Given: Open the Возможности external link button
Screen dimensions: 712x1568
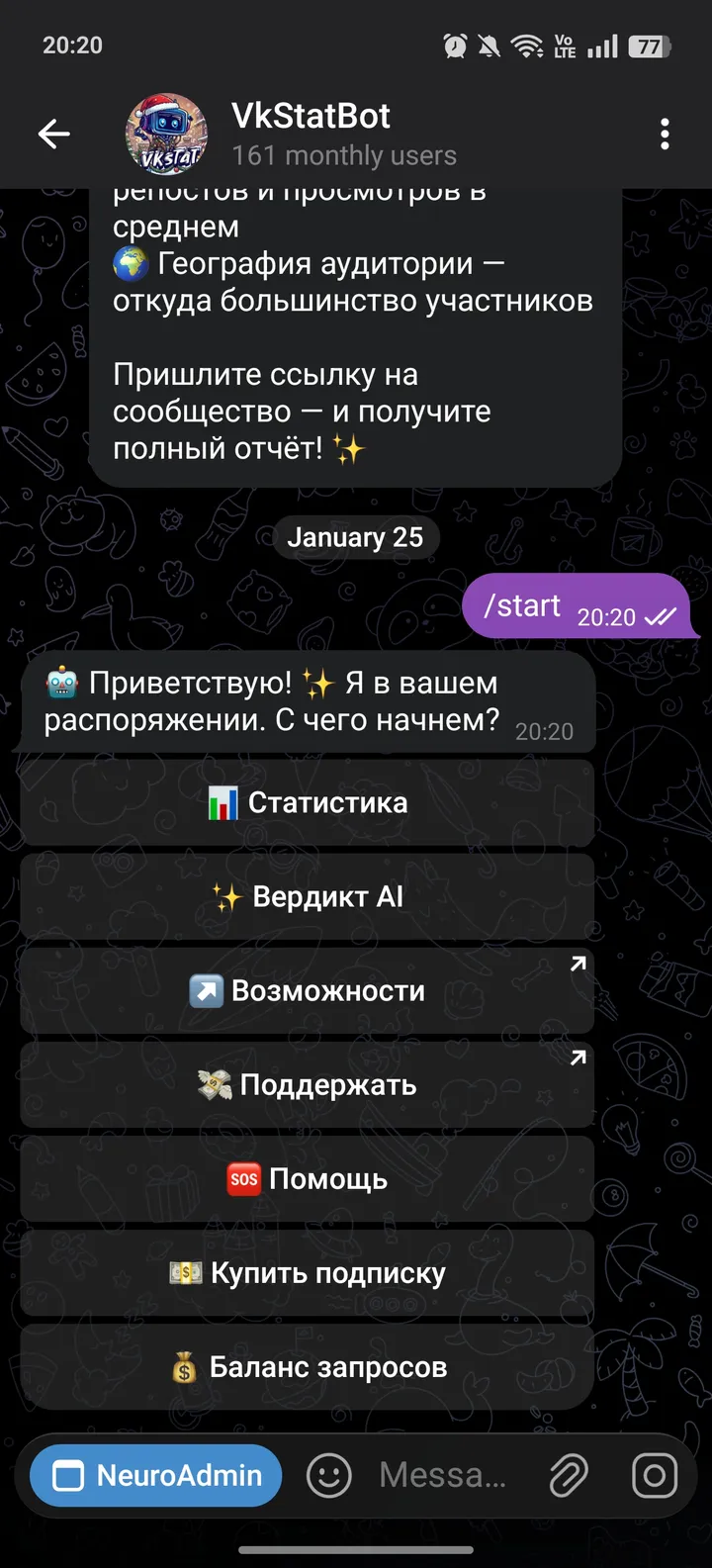Looking at the screenshot, I should [307, 990].
